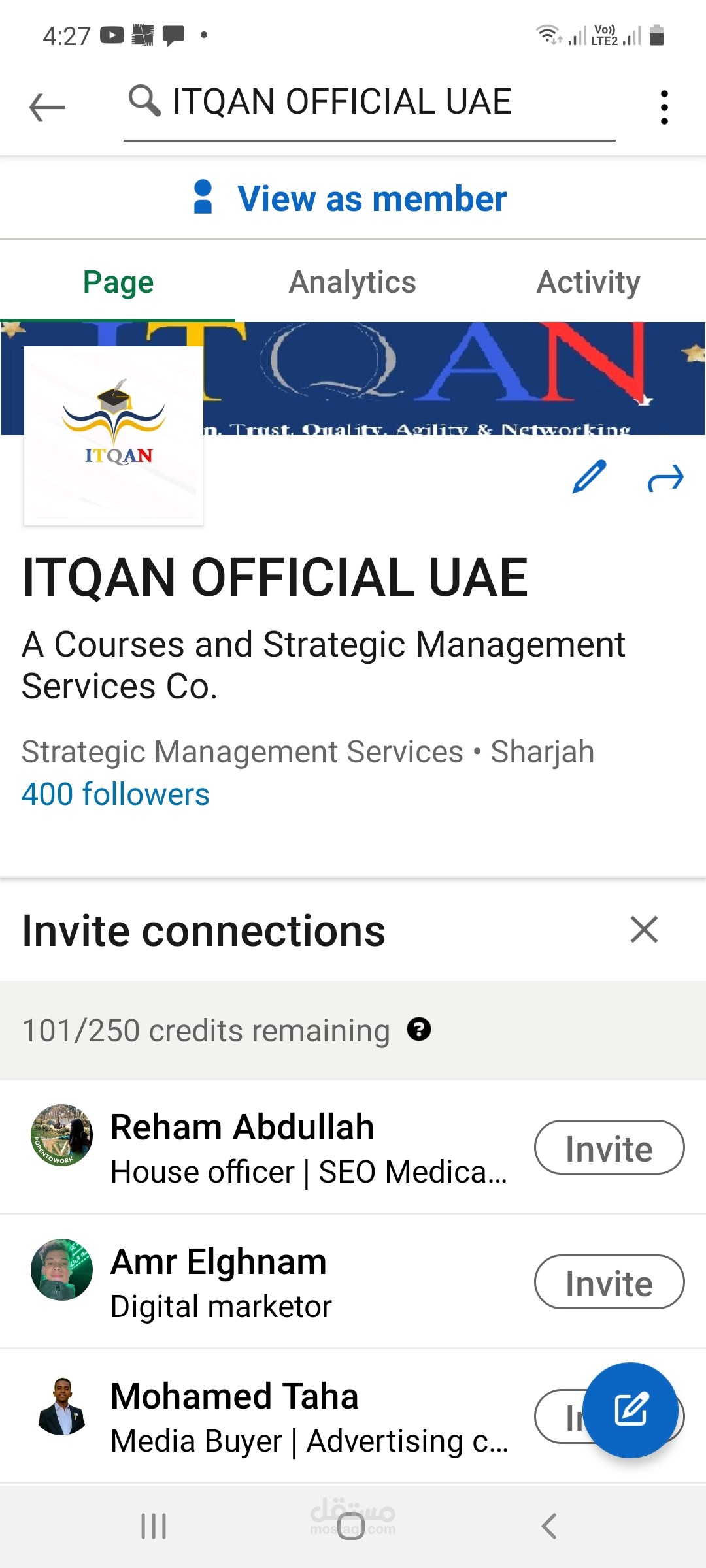706x1568 pixels.
Task: Edit the page with the pencil icon
Action: (589, 478)
